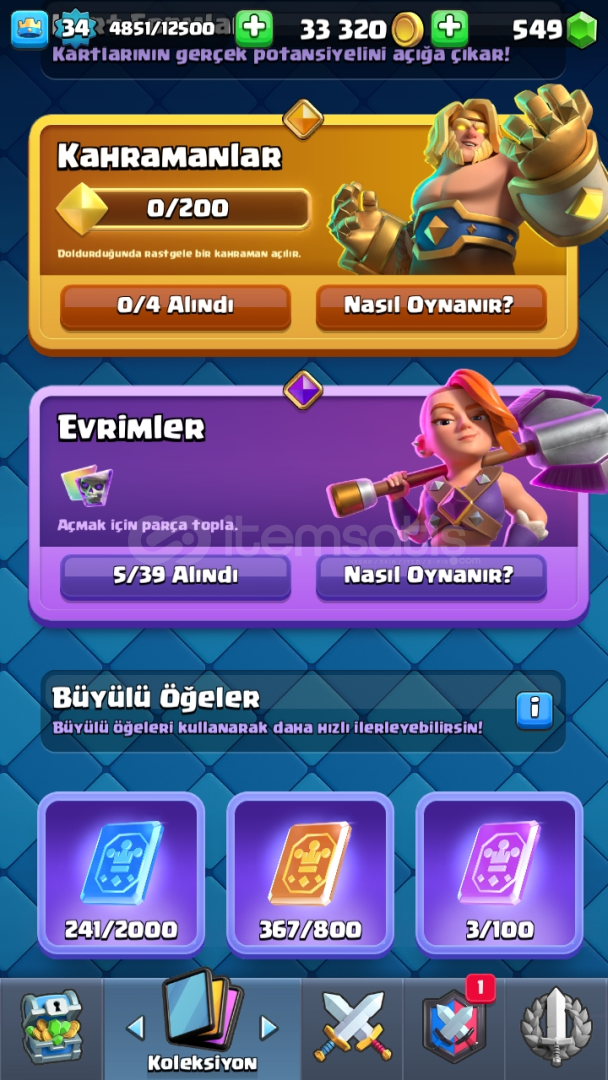Open the clan tab with the notification badge

(454, 1027)
